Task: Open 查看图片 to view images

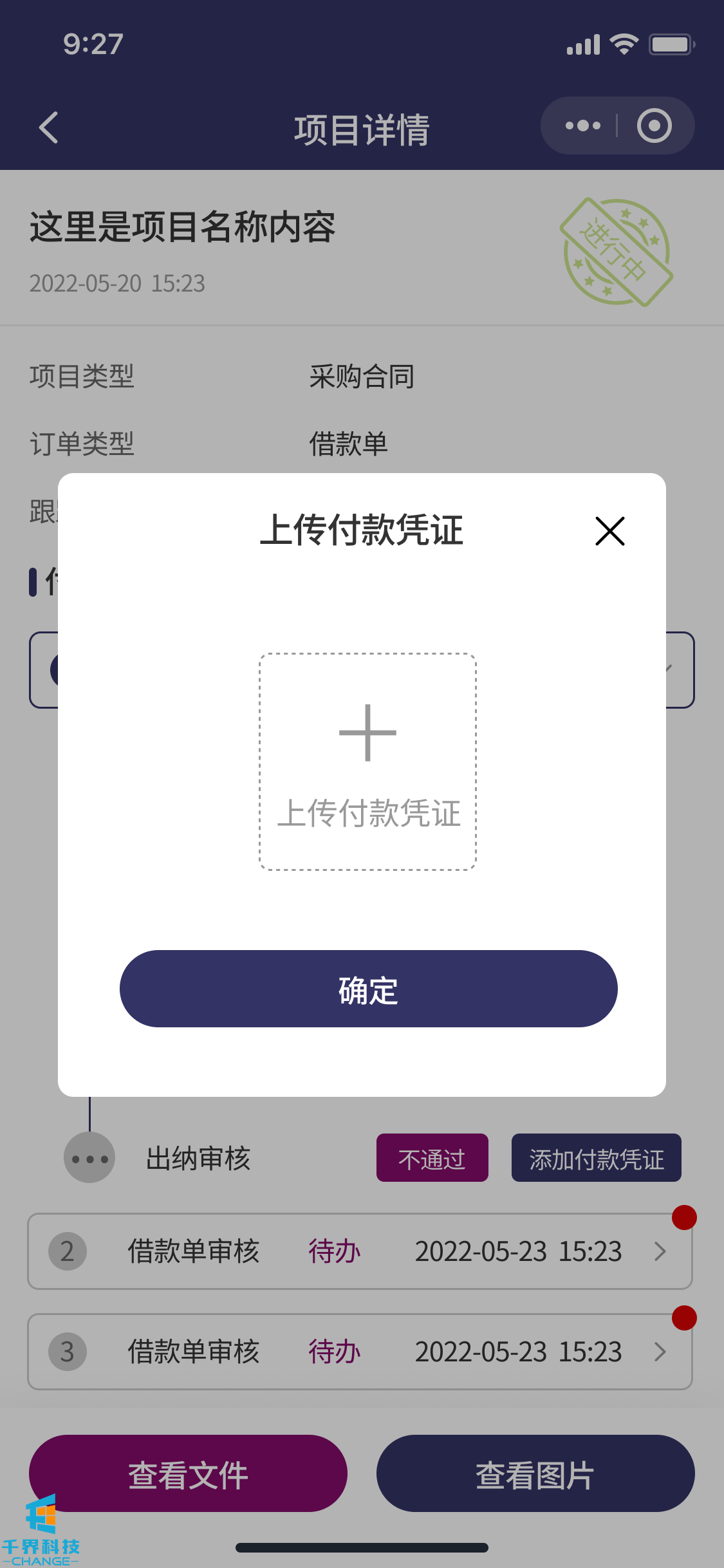Action: pyautogui.click(x=535, y=1473)
